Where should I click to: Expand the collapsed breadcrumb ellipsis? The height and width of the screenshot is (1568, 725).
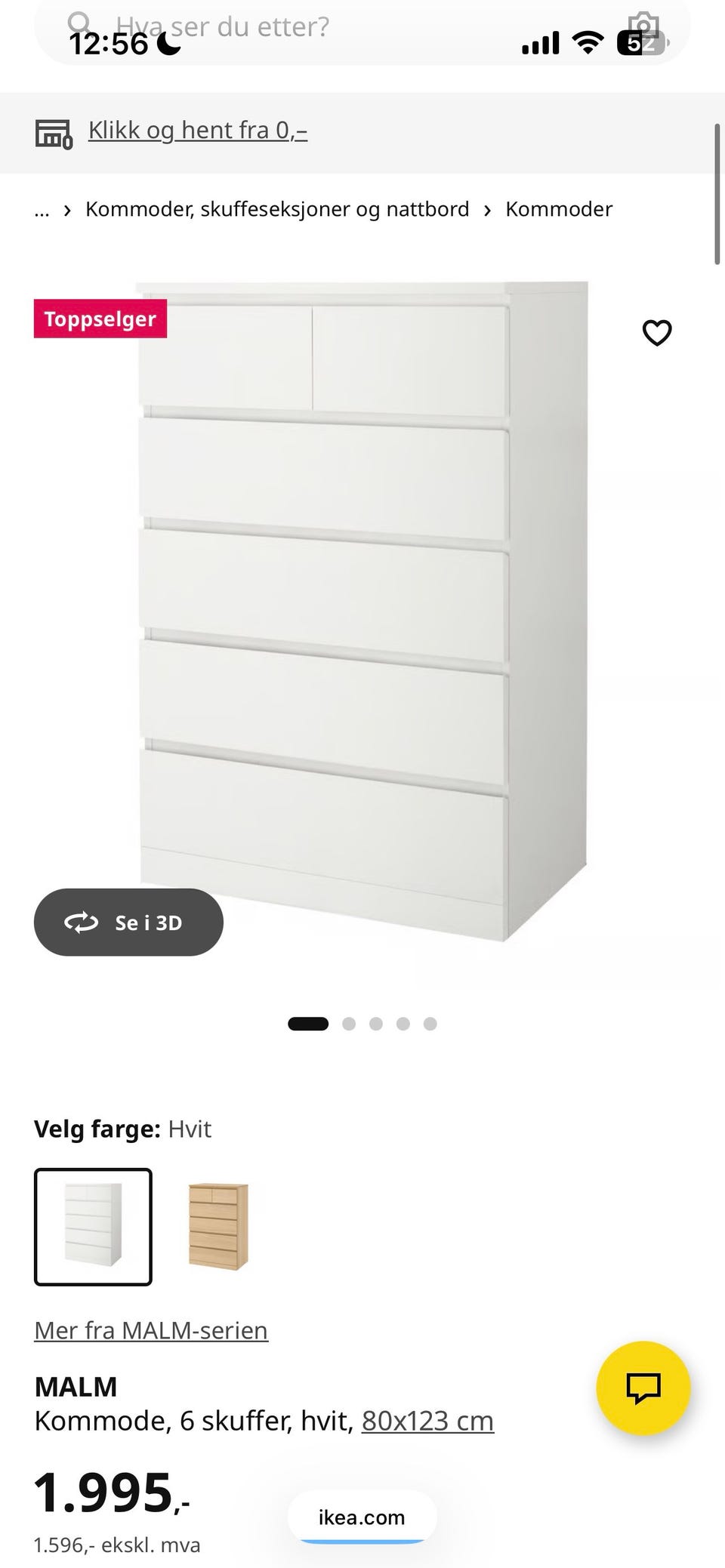(42, 210)
